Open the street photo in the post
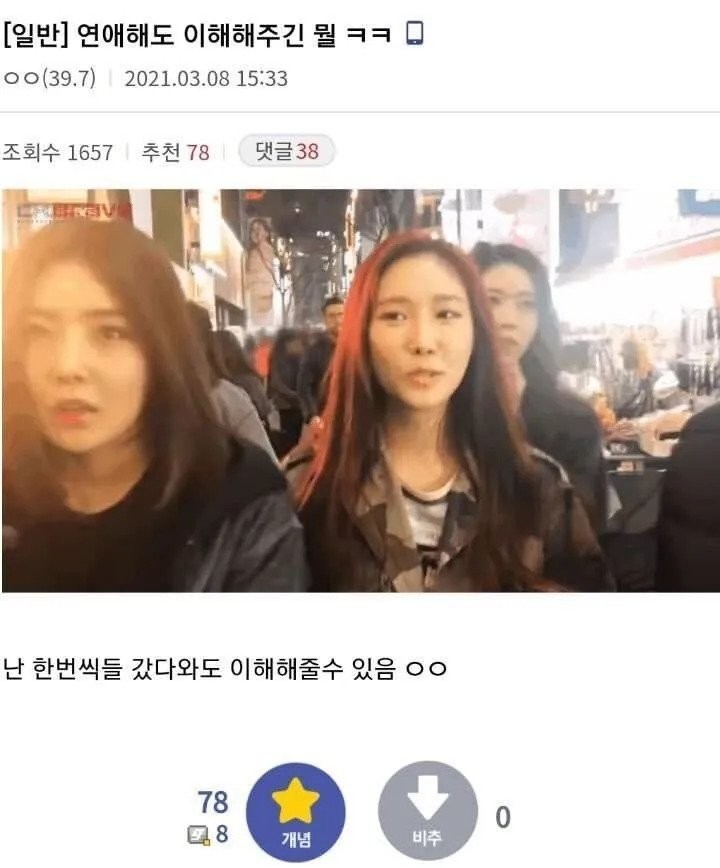 [x=360, y=390]
